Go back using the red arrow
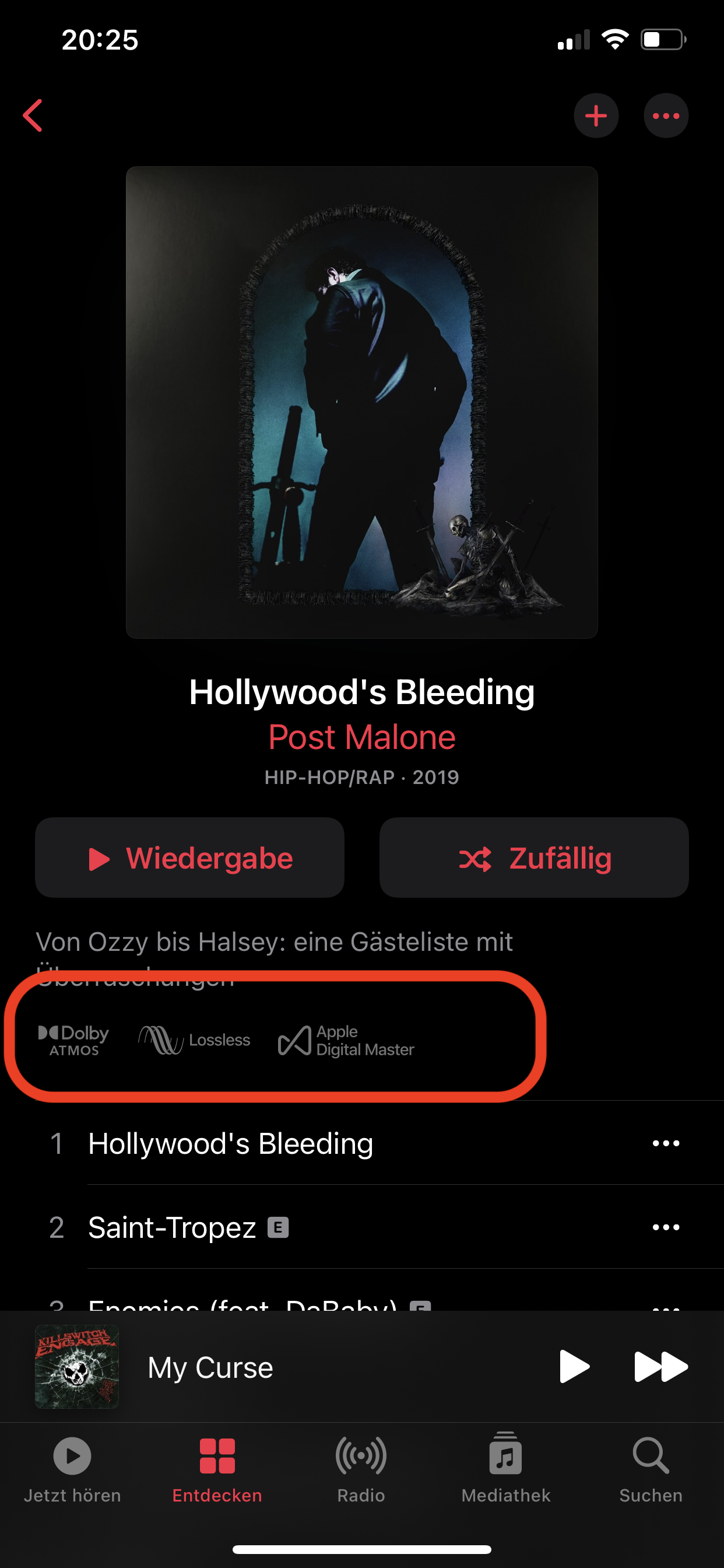 tap(33, 116)
